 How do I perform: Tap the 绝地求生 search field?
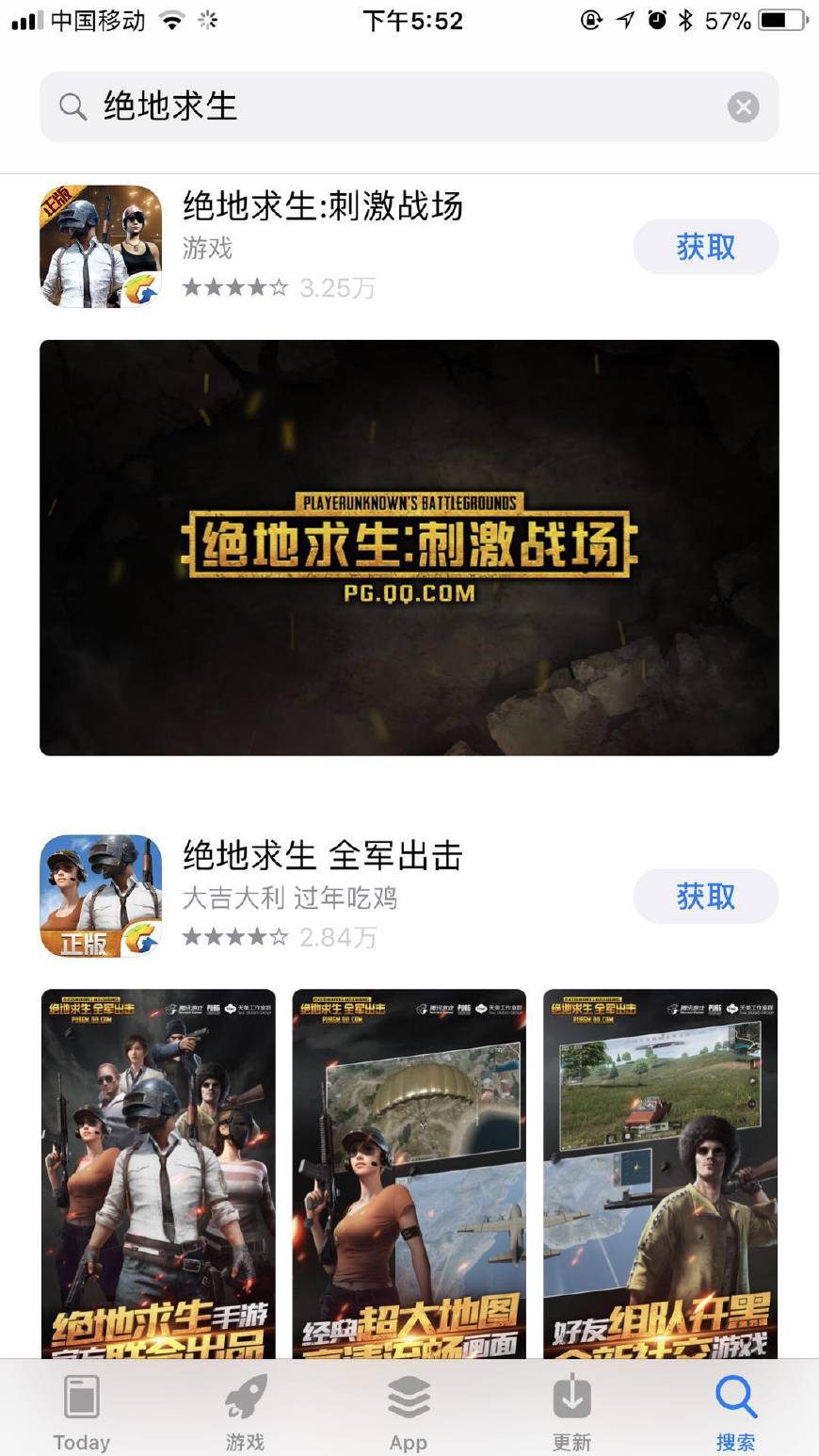pyautogui.click(x=395, y=107)
